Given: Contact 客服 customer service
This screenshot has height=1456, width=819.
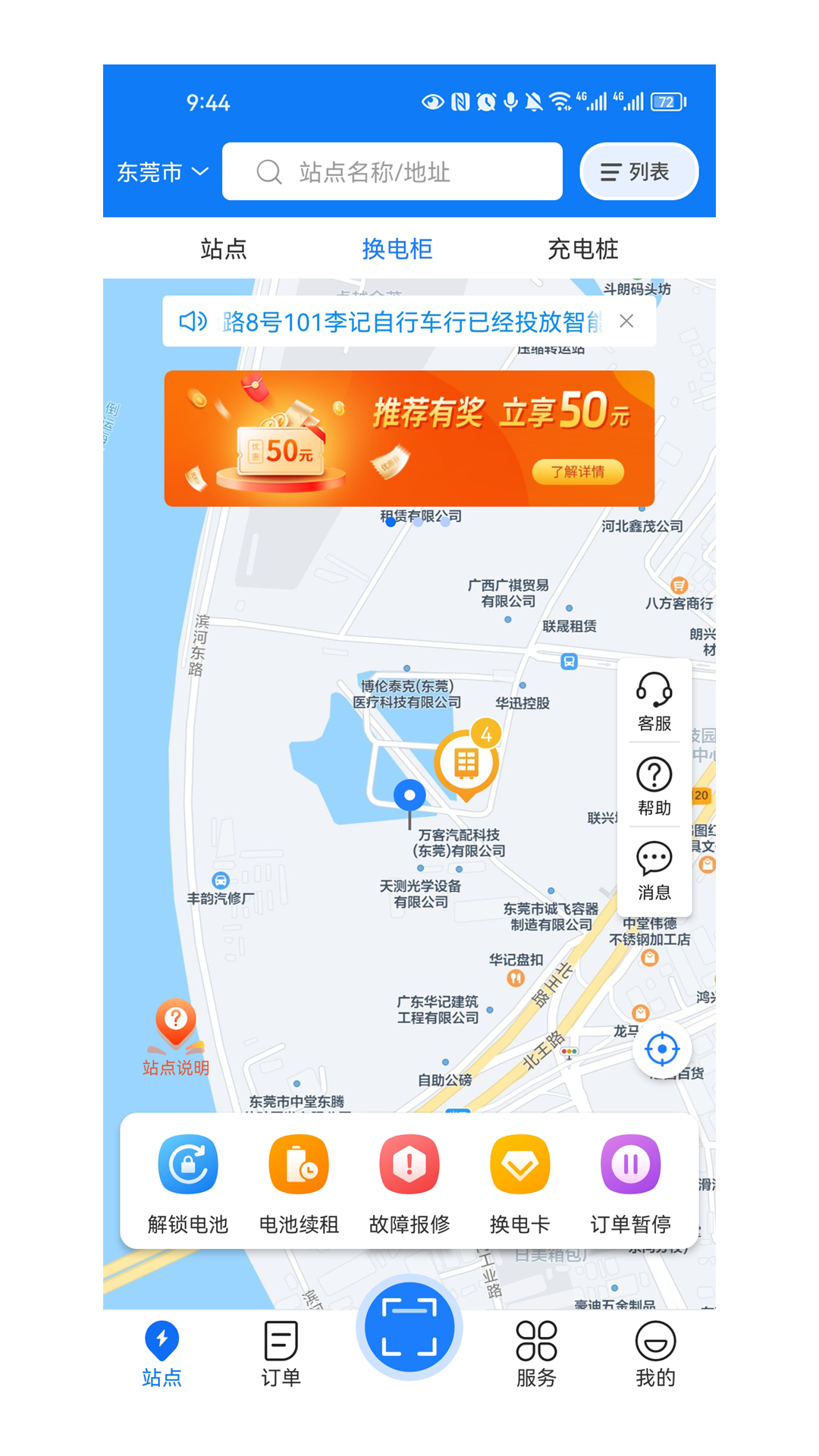Looking at the screenshot, I should tap(654, 701).
